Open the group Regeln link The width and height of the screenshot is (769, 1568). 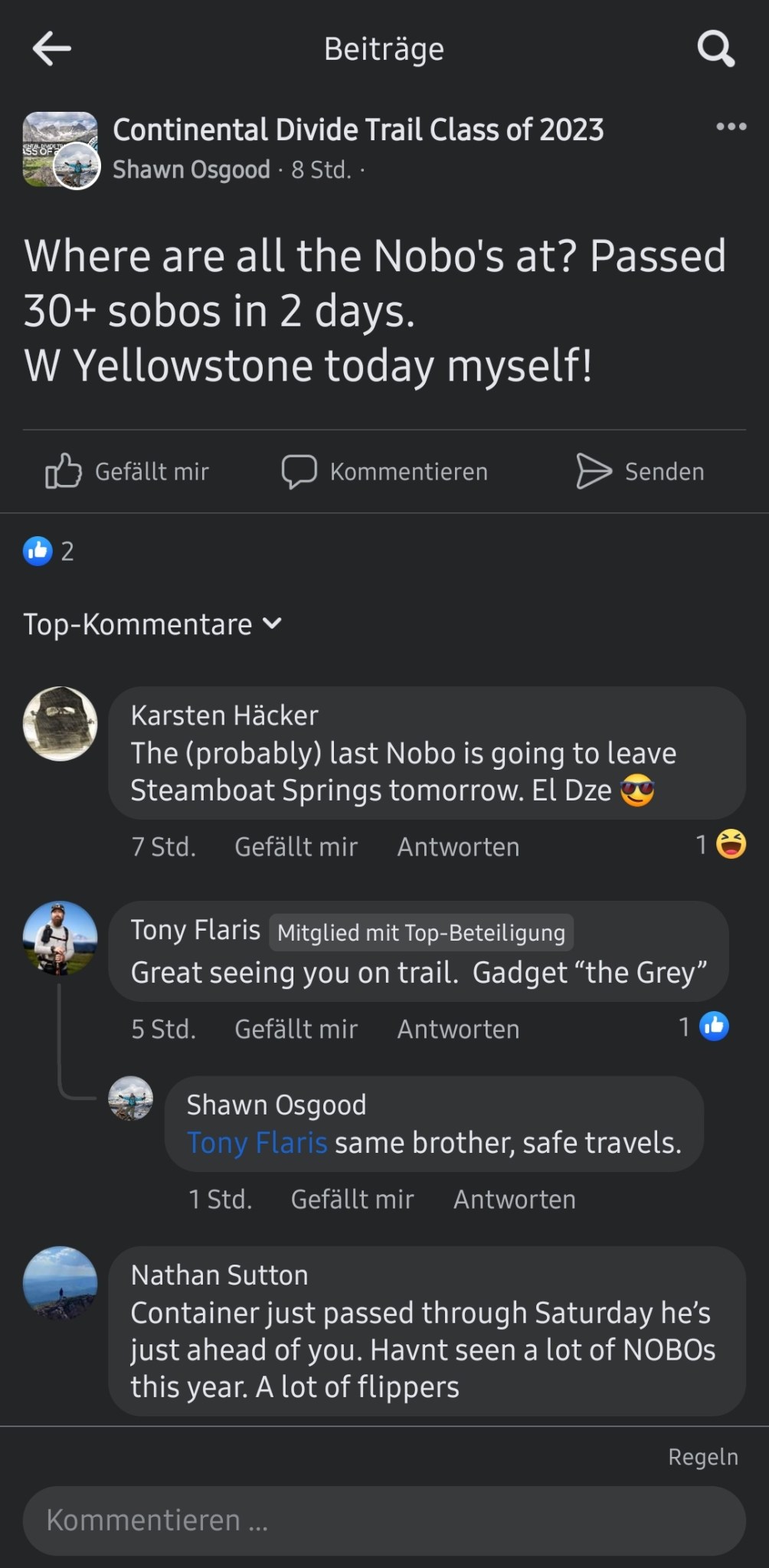702,1456
